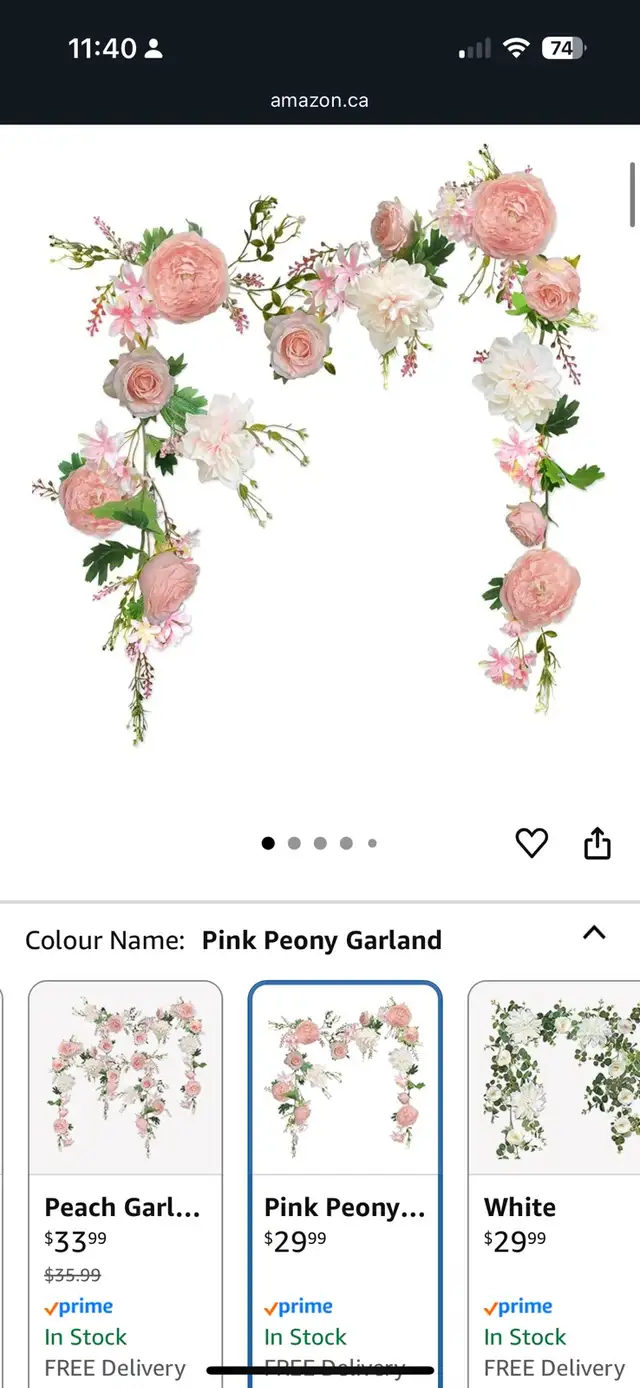Add the garland to your wish list with the heart icon
The width and height of the screenshot is (640, 1388).
coord(531,843)
